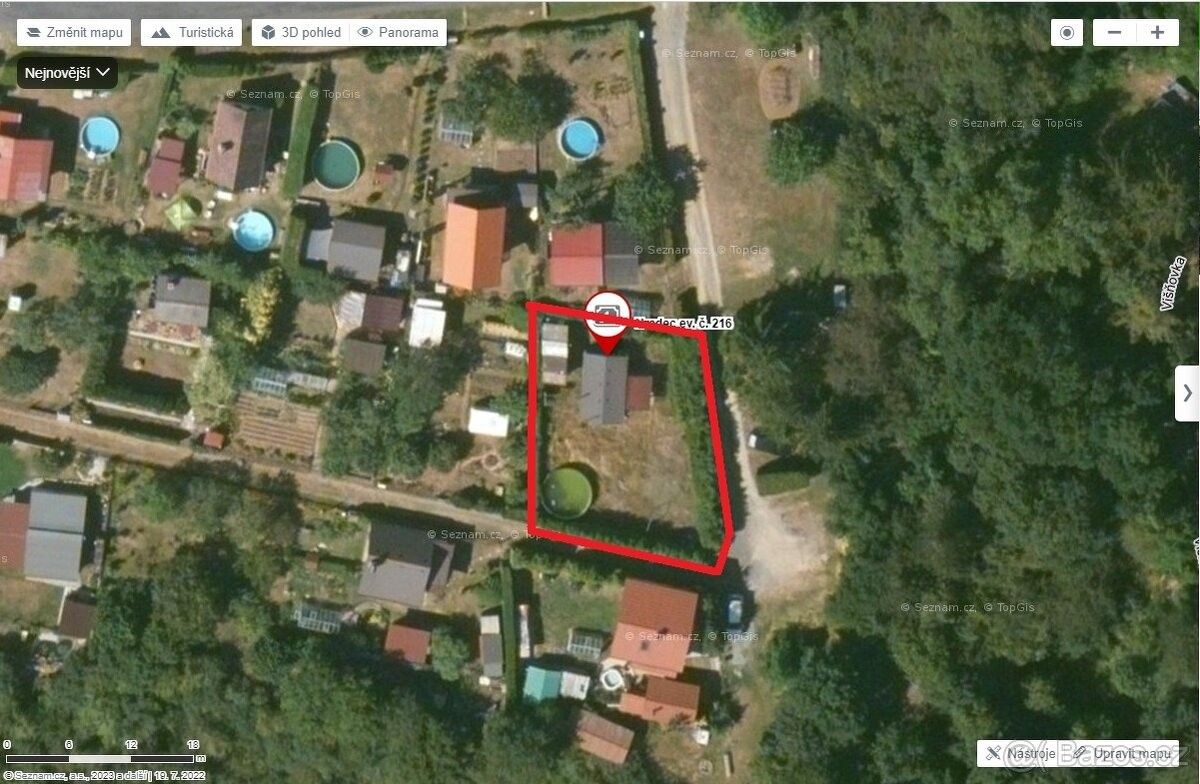Select the red pin marker ev. č. 216
The width and height of the screenshot is (1200, 784).
tap(607, 320)
